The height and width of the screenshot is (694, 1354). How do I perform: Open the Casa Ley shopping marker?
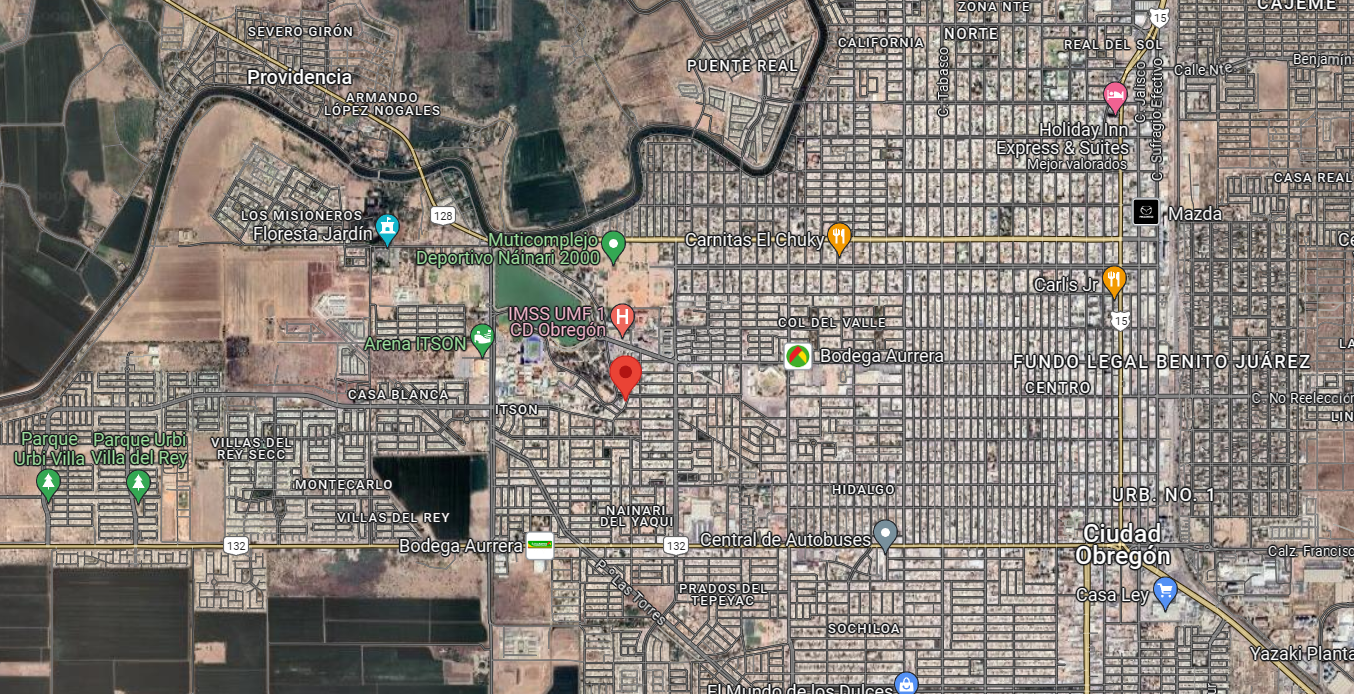tap(1164, 593)
